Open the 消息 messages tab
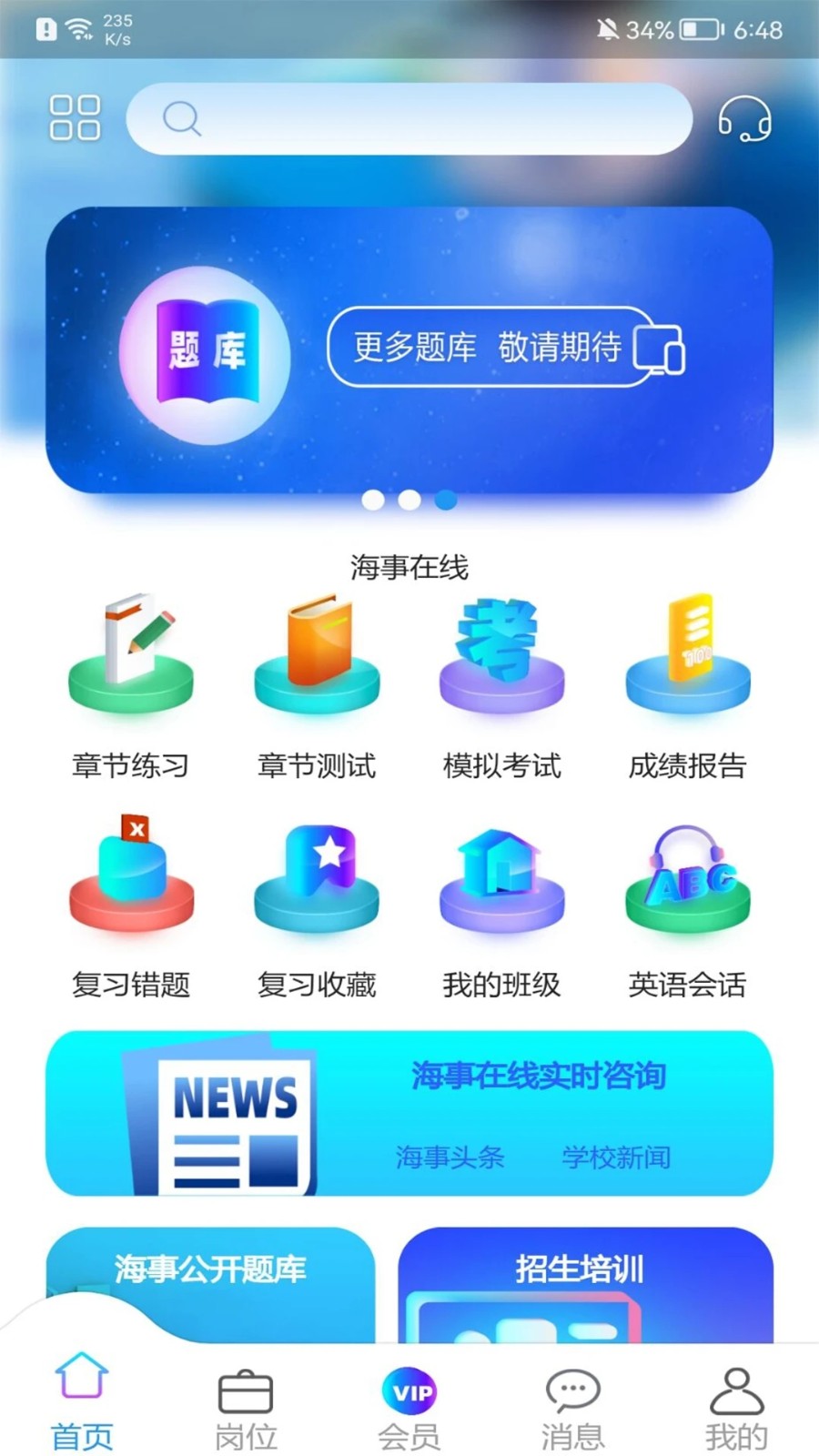The image size is (819, 1456). click(571, 1401)
